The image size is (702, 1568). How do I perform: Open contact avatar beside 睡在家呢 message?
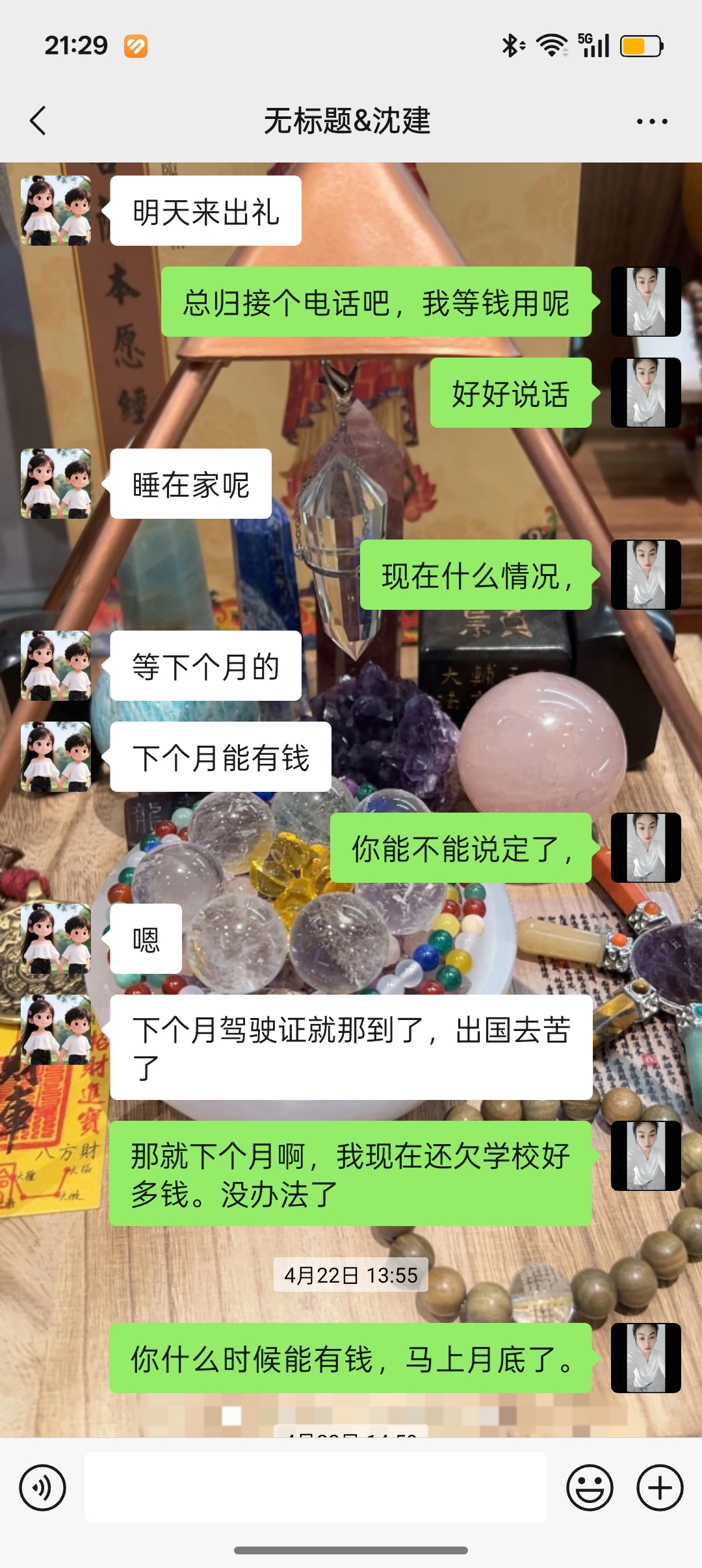click(56, 484)
